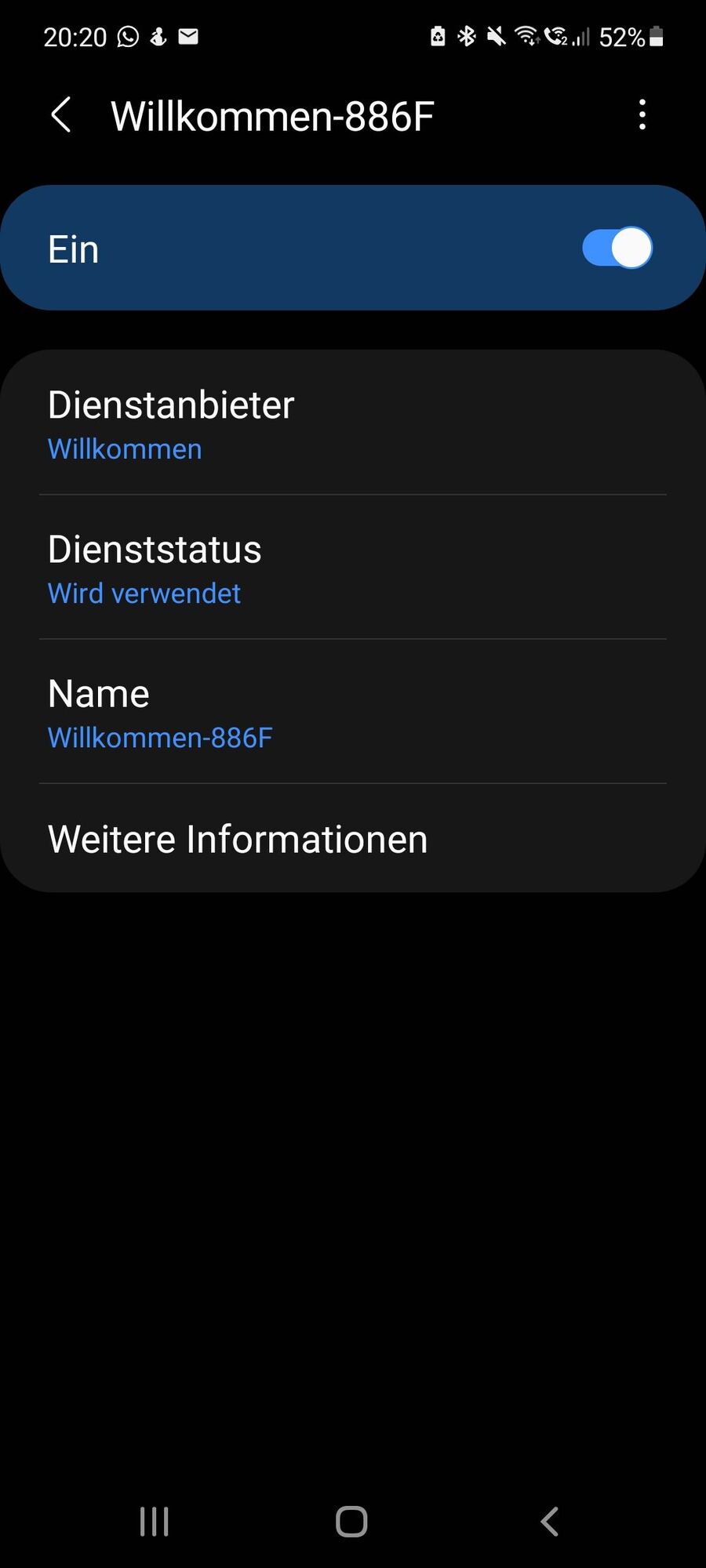706x1568 pixels.
Task: Open the three-dot overflow menu
Action: pyautogui.click(x=642, y=115)
